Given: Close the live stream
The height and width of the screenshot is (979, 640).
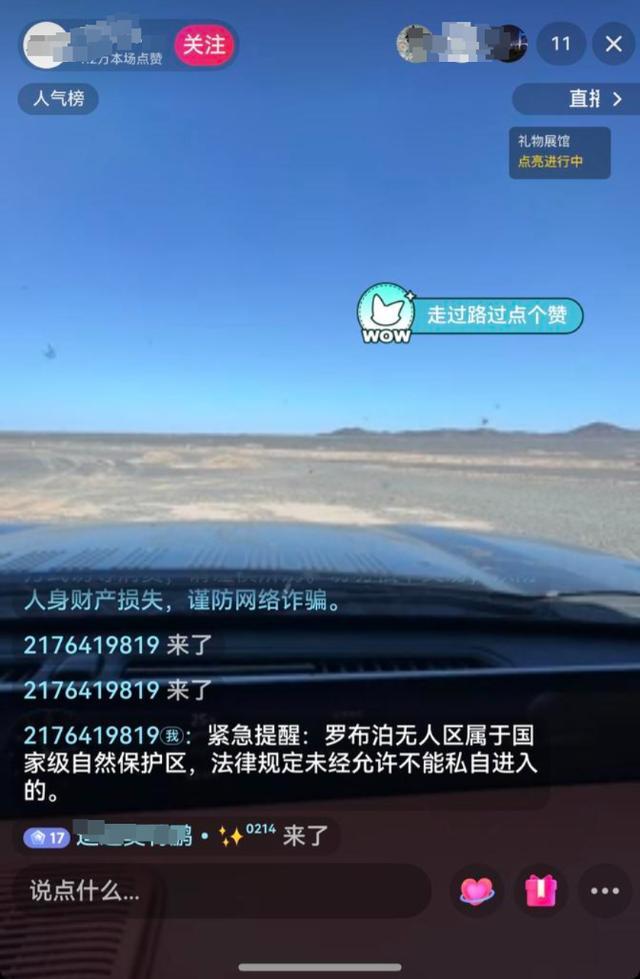Looking at the screenshot, I should tap(613, 44).
